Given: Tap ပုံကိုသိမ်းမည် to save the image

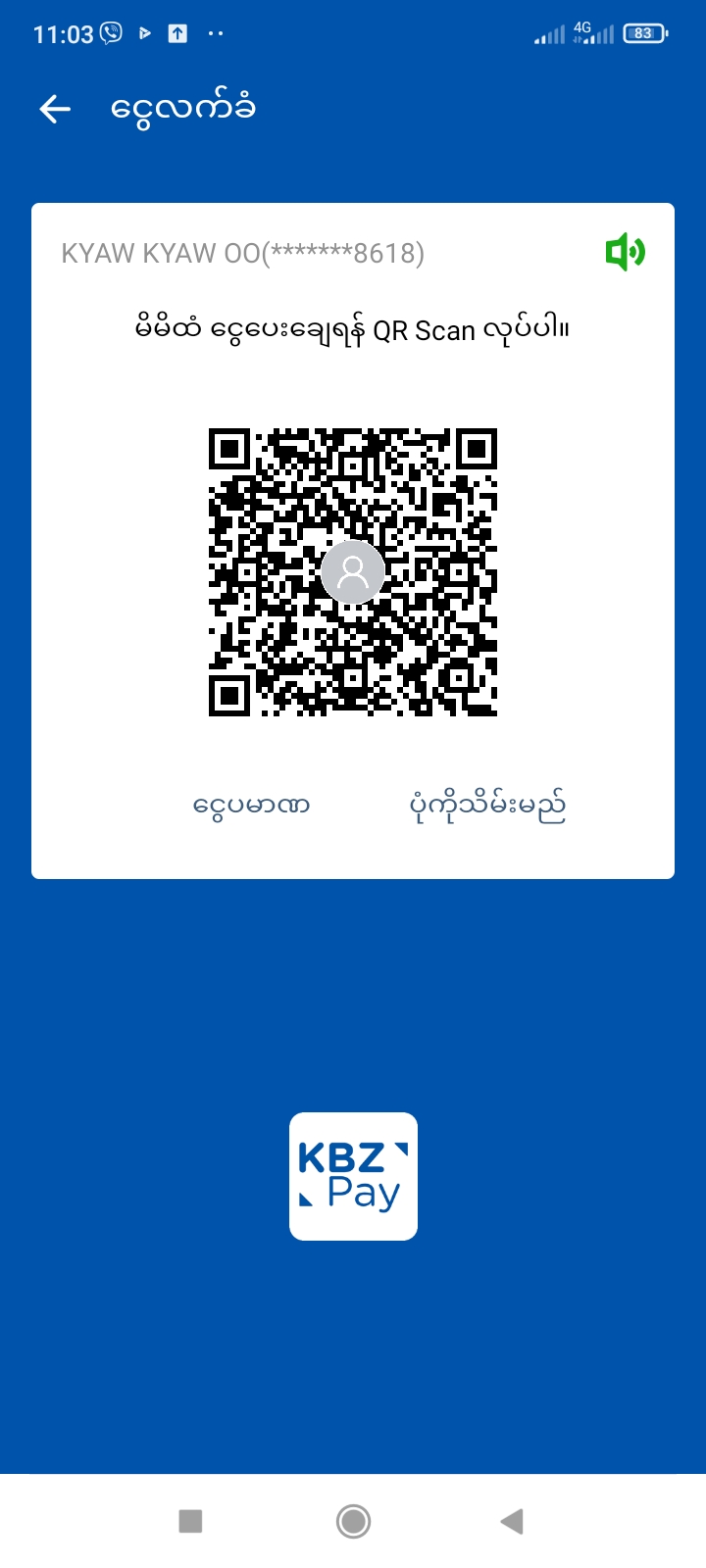Looking at the screenshot, I should (x=487, y=806).
